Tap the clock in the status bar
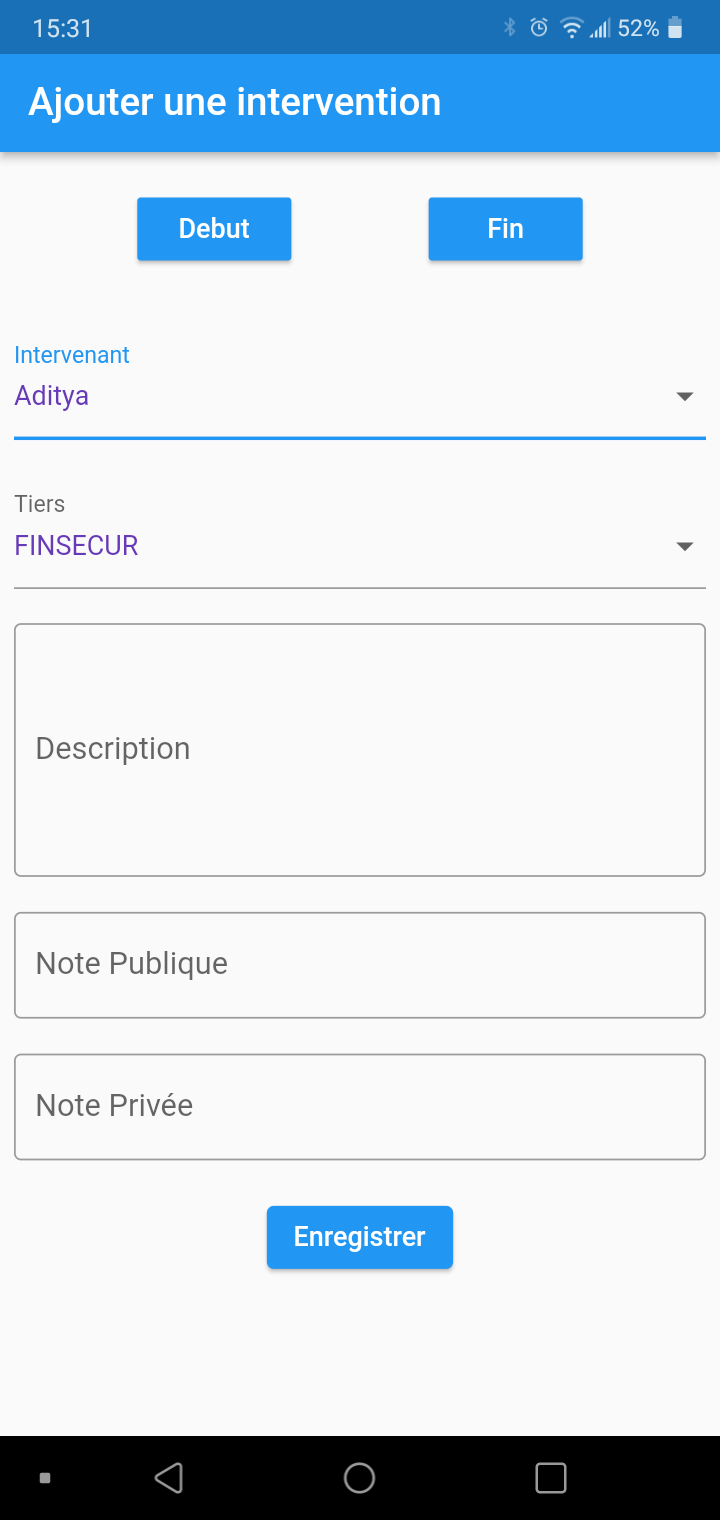 coord(62,27)
